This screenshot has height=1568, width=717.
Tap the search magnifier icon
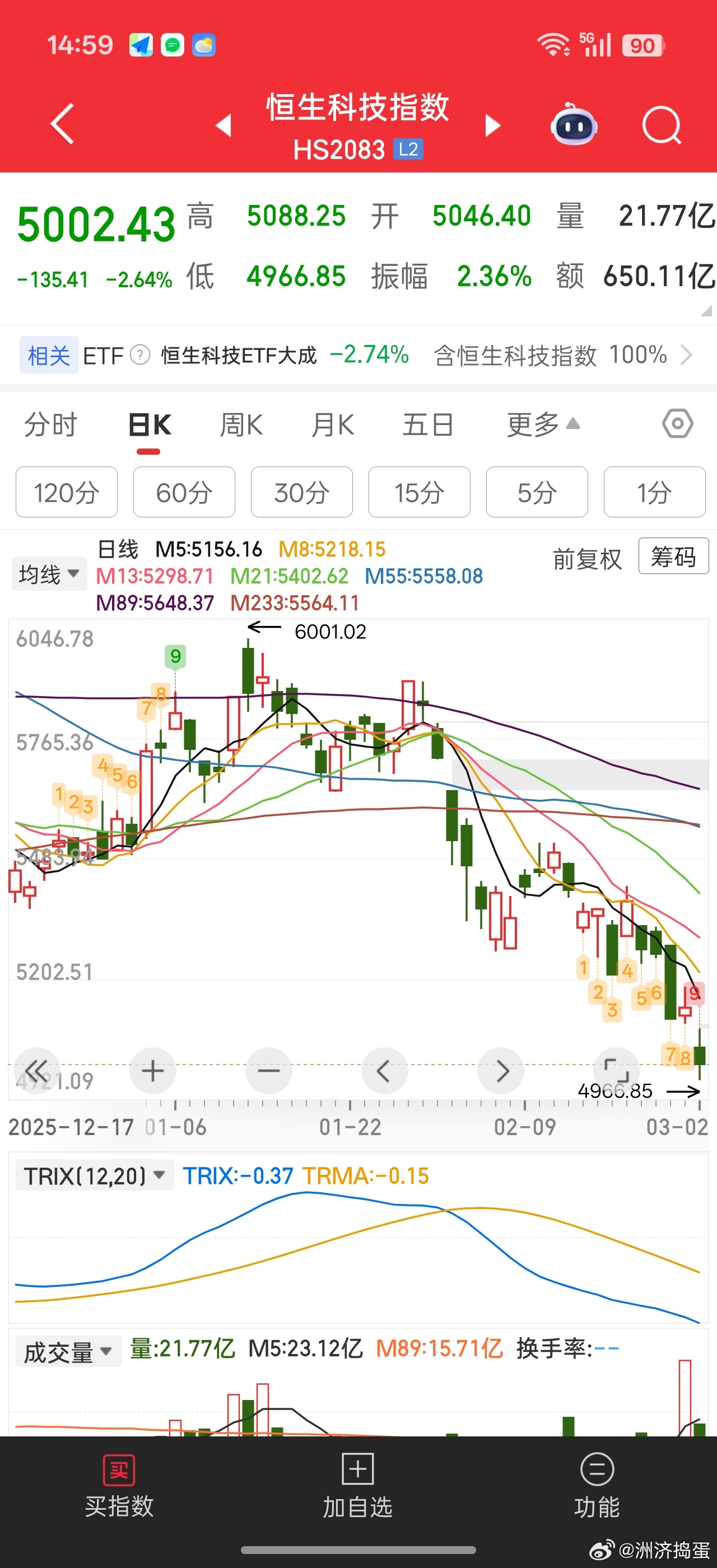[662, 124]
